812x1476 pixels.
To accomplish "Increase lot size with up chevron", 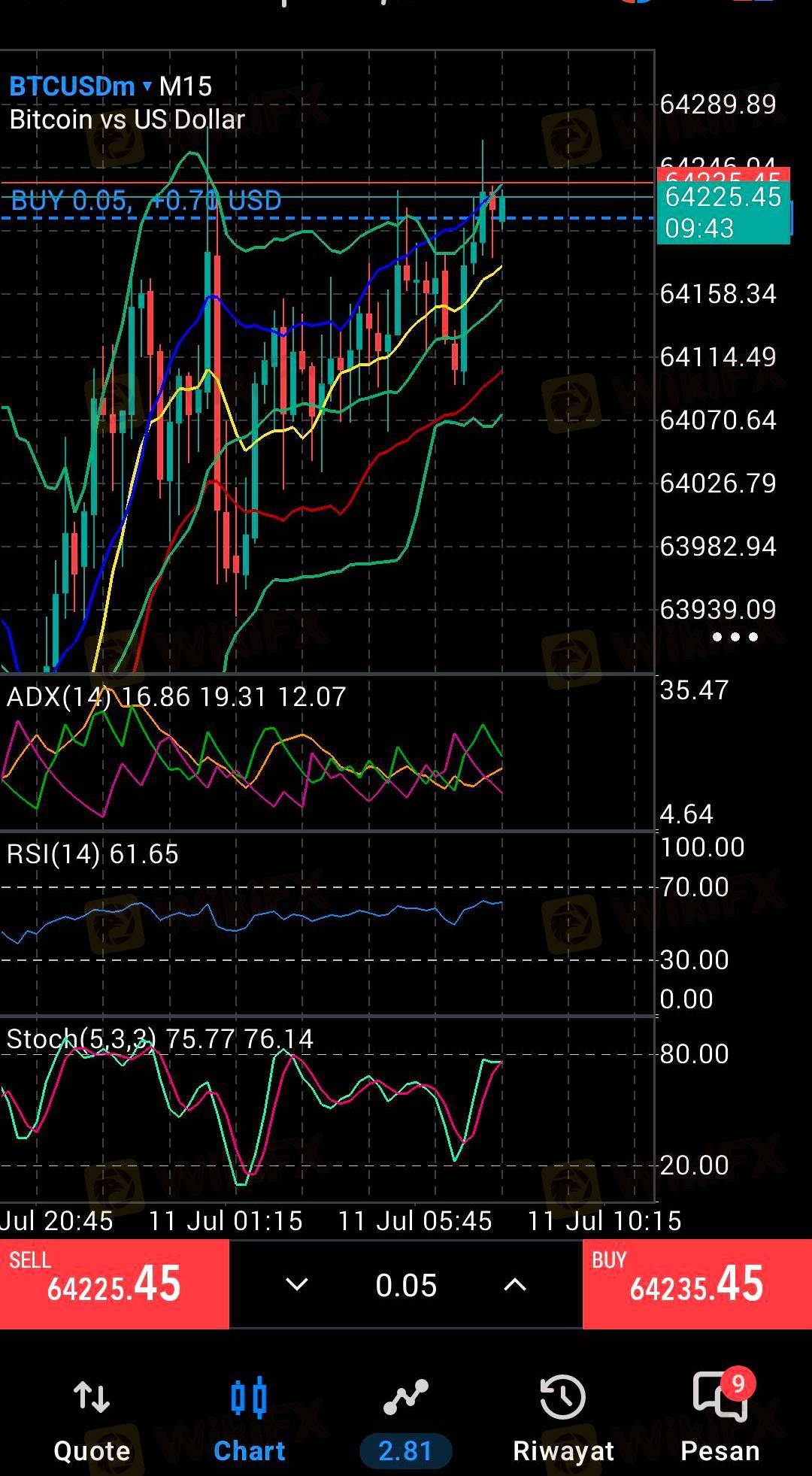I will tap(515, 1284).
